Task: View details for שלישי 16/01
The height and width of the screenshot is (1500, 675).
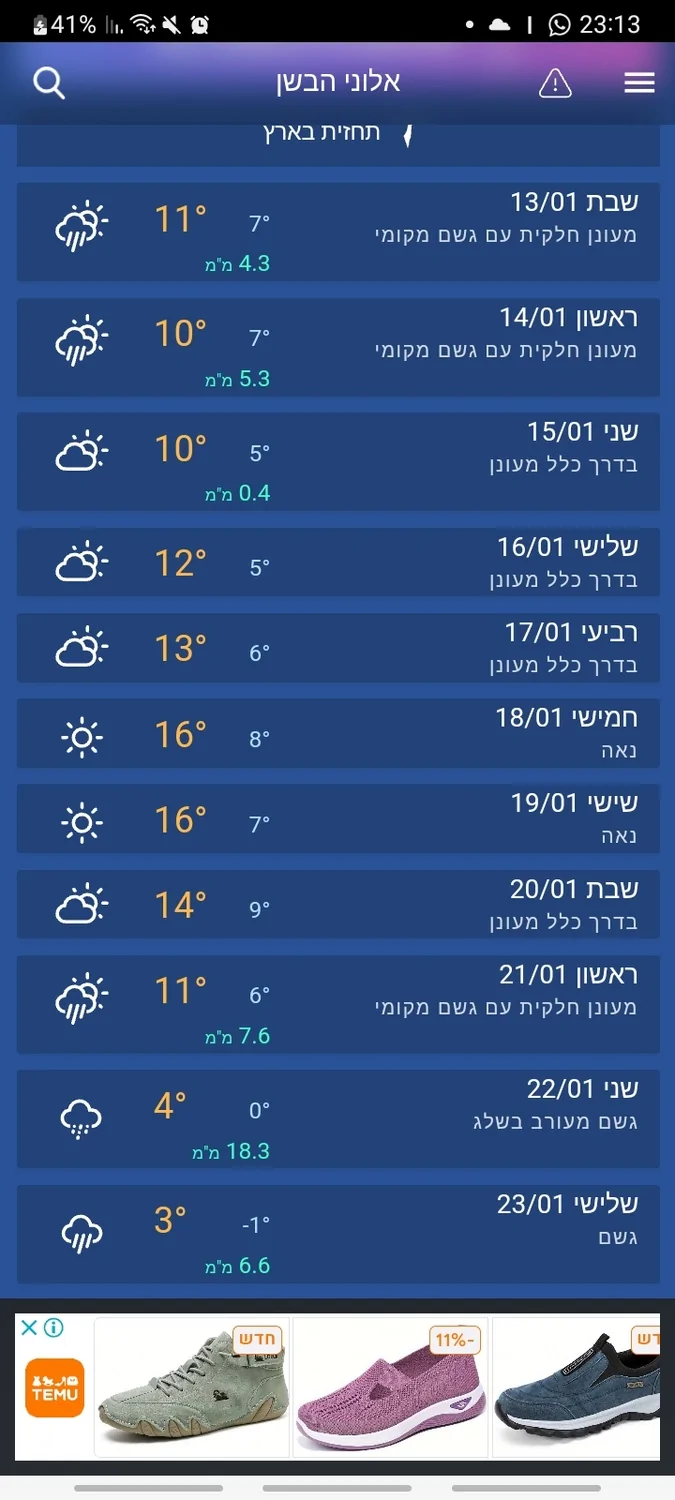Action: point(338,562)
